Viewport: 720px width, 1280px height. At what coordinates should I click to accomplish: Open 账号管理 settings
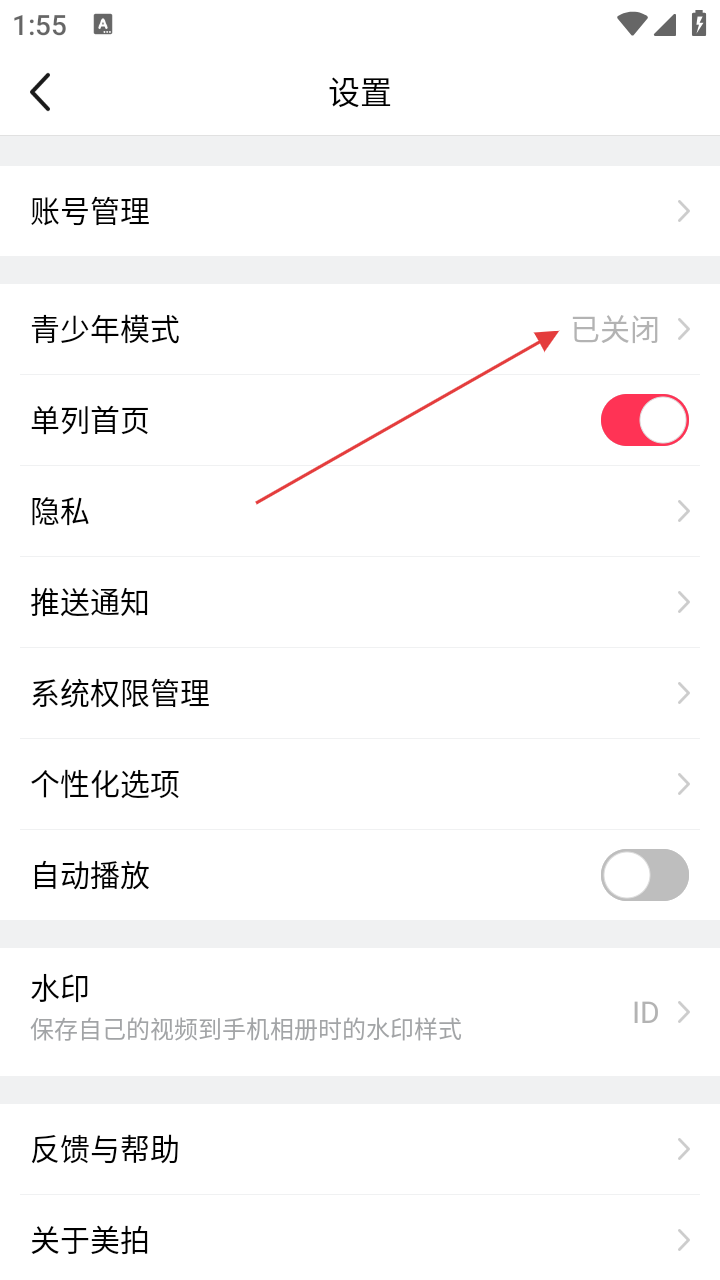point(360,211)
